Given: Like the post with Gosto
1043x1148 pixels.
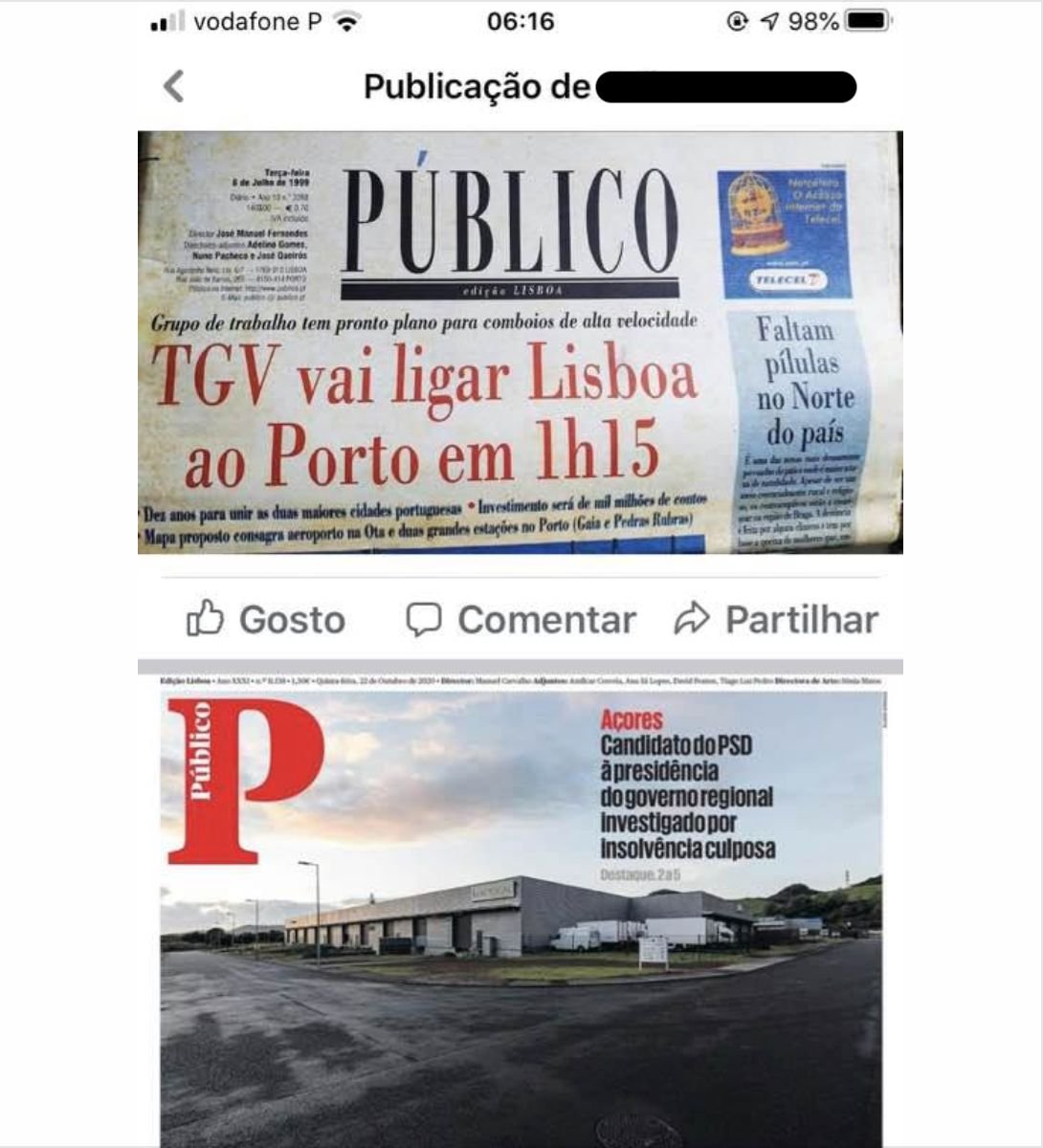Looking at the screenshot, I should pyautogui.click(x=266, y=619).
